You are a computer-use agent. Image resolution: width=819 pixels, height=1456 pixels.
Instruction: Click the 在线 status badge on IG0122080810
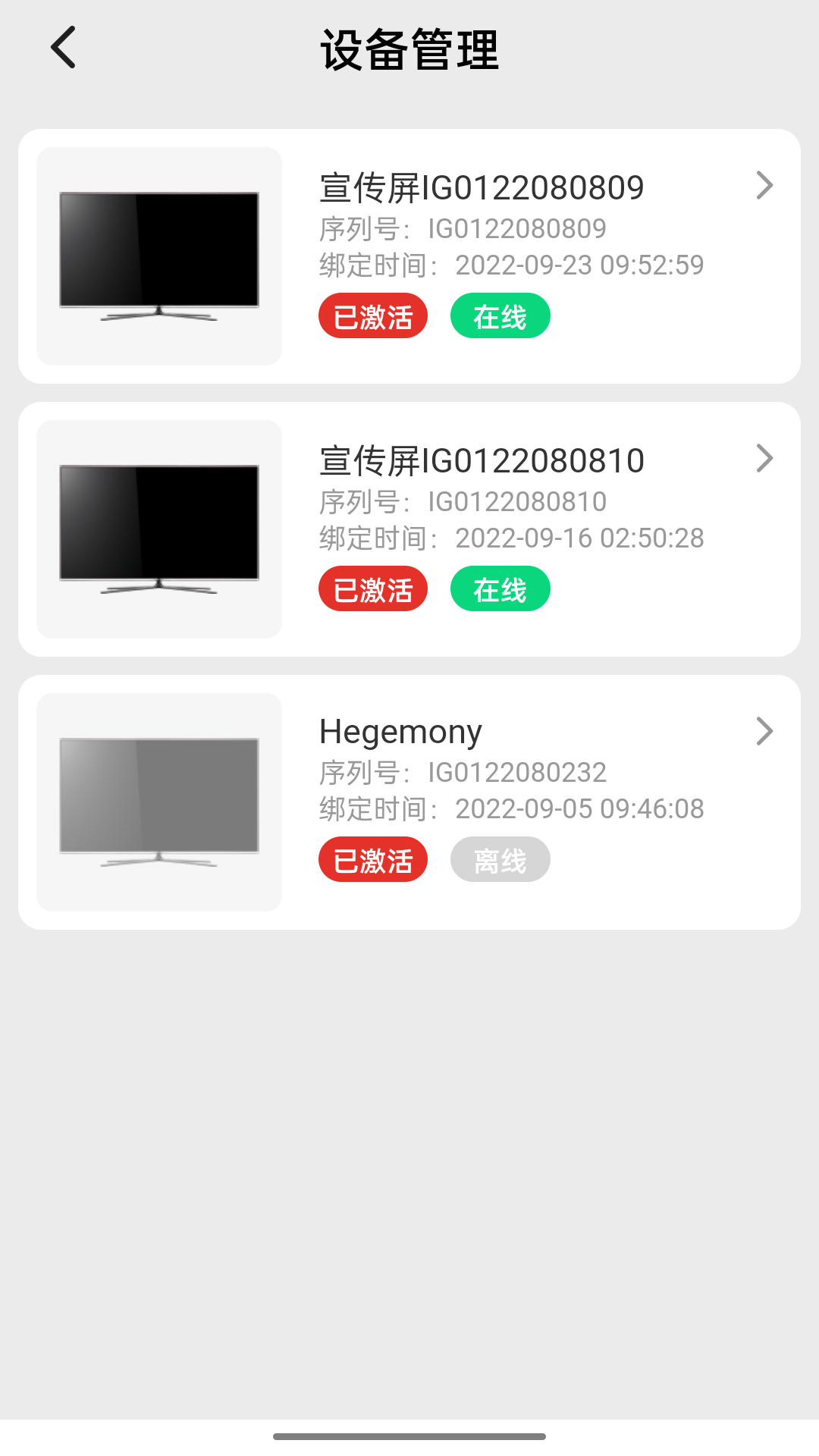click(500, 588)
